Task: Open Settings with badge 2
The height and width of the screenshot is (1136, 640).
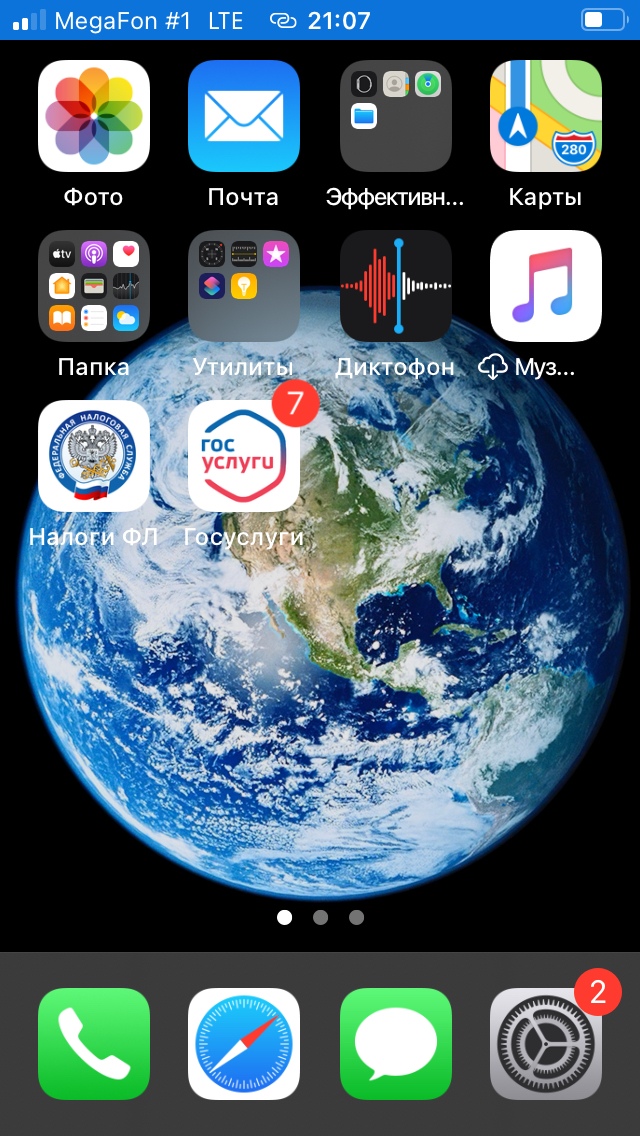Action: (545, 1044)
